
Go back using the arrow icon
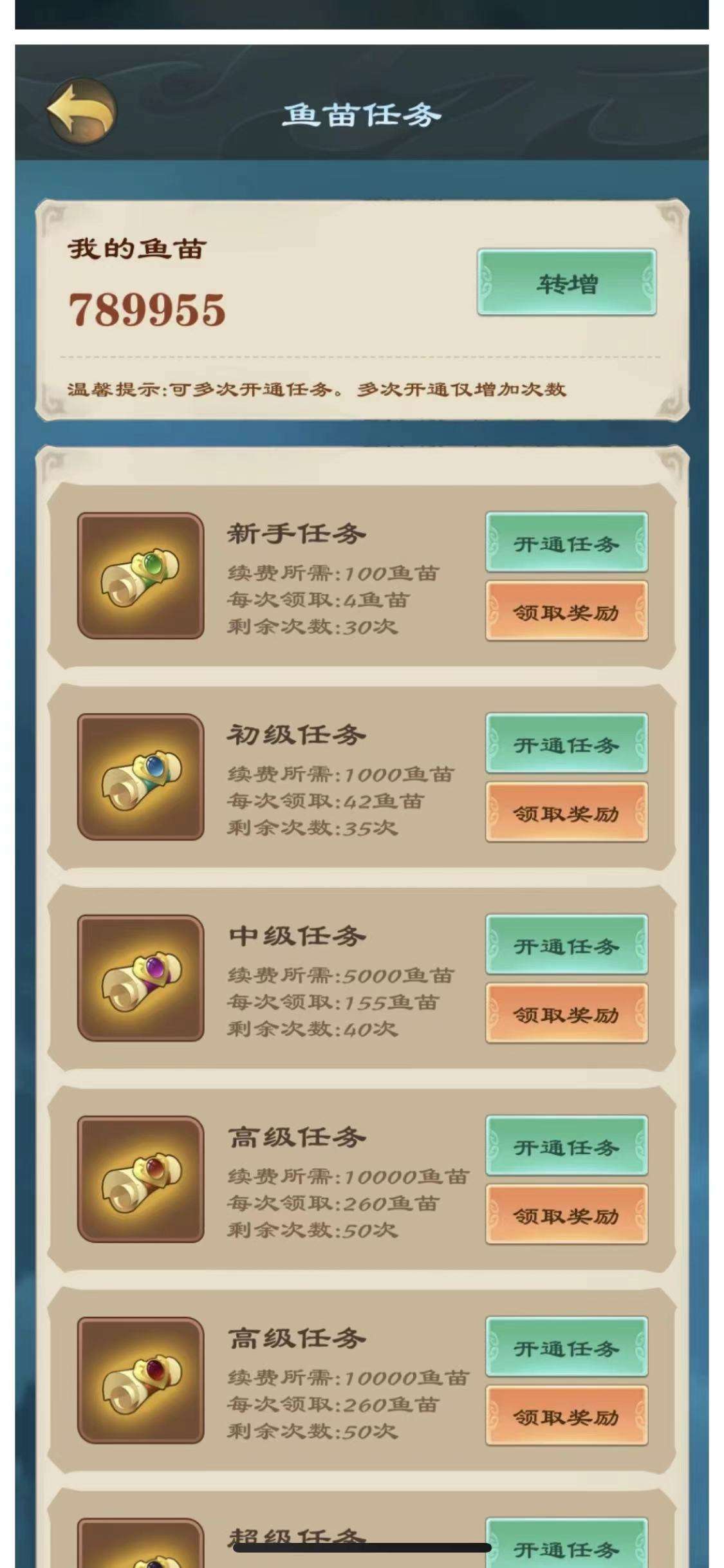coord(82,112)
